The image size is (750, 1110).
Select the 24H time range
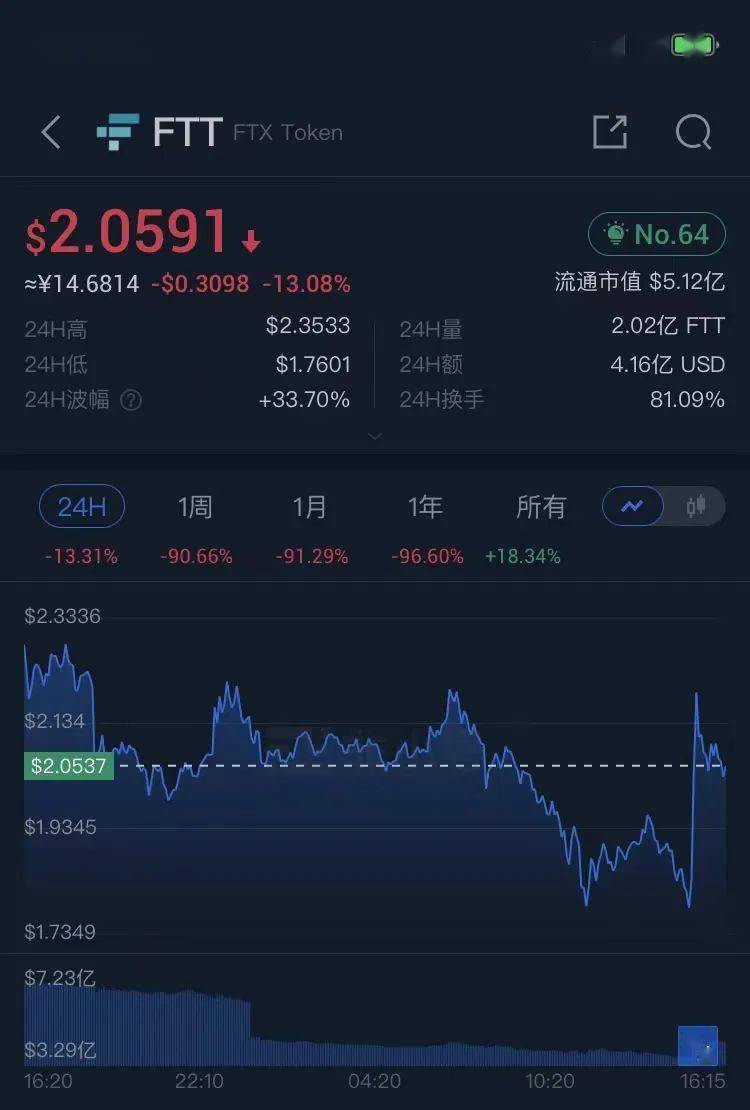[x=82, y=507]
